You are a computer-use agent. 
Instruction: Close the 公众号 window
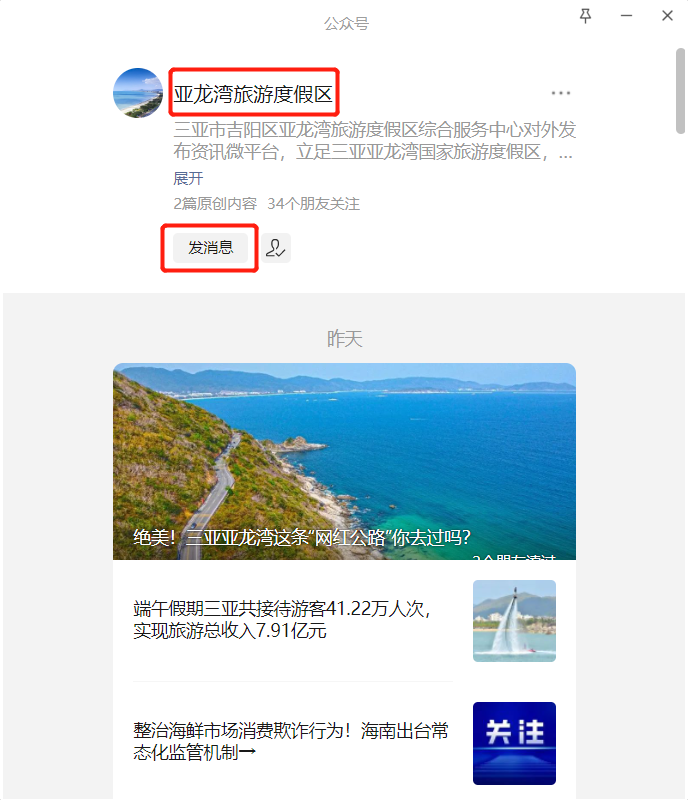[x=667, y=16]
